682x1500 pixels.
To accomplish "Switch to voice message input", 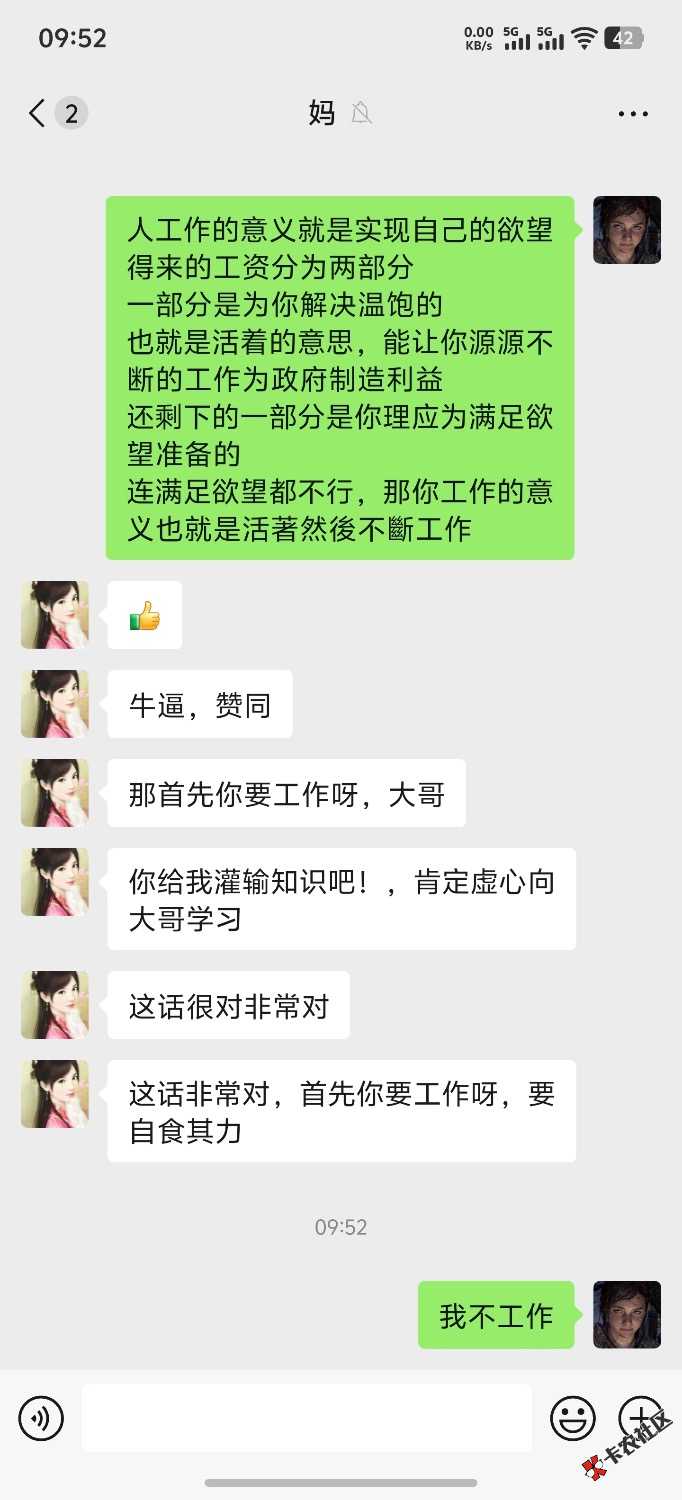I will click(x=41, y=1418).
